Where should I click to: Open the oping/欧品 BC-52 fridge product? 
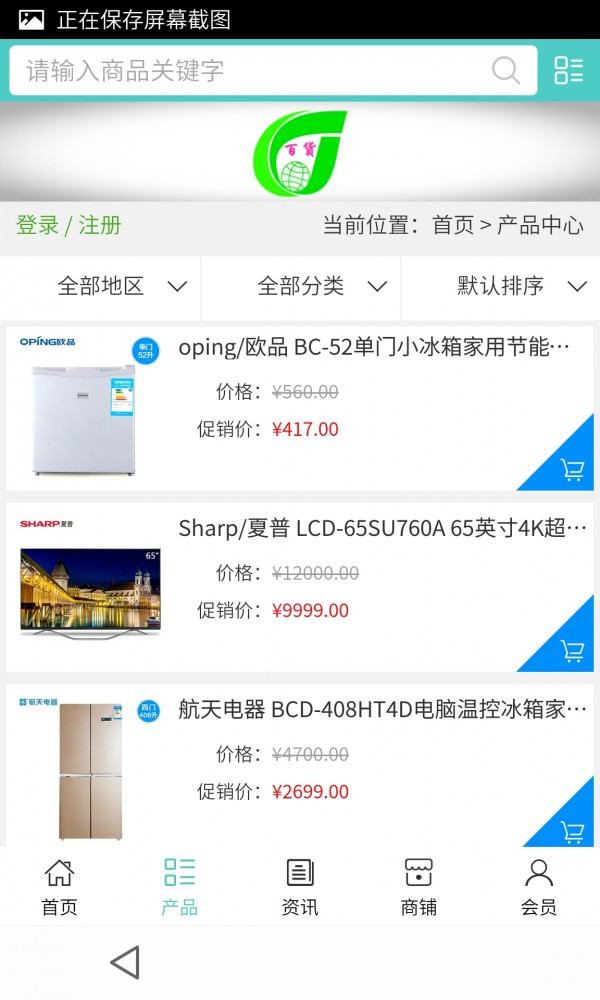click(x=374, y=348)
